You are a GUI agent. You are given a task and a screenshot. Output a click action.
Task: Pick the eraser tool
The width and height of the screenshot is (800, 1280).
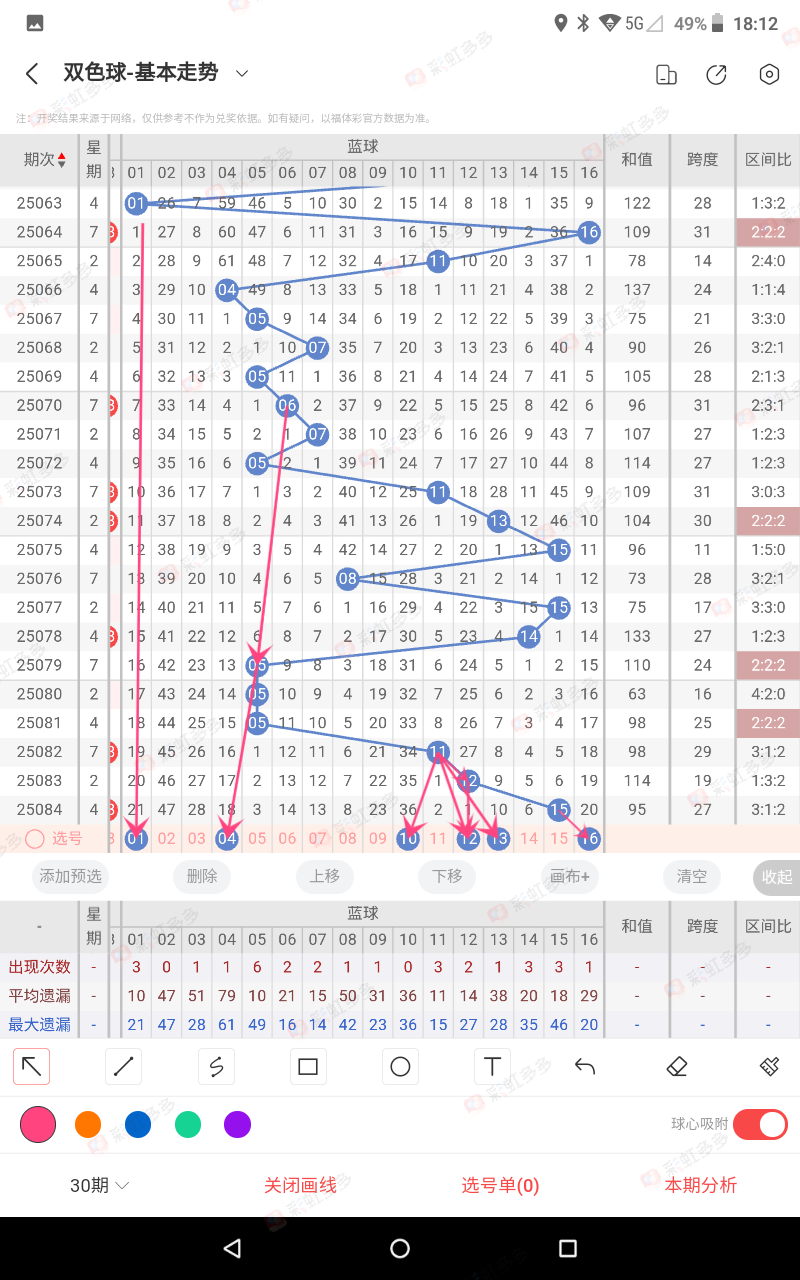click(677, 1067)
